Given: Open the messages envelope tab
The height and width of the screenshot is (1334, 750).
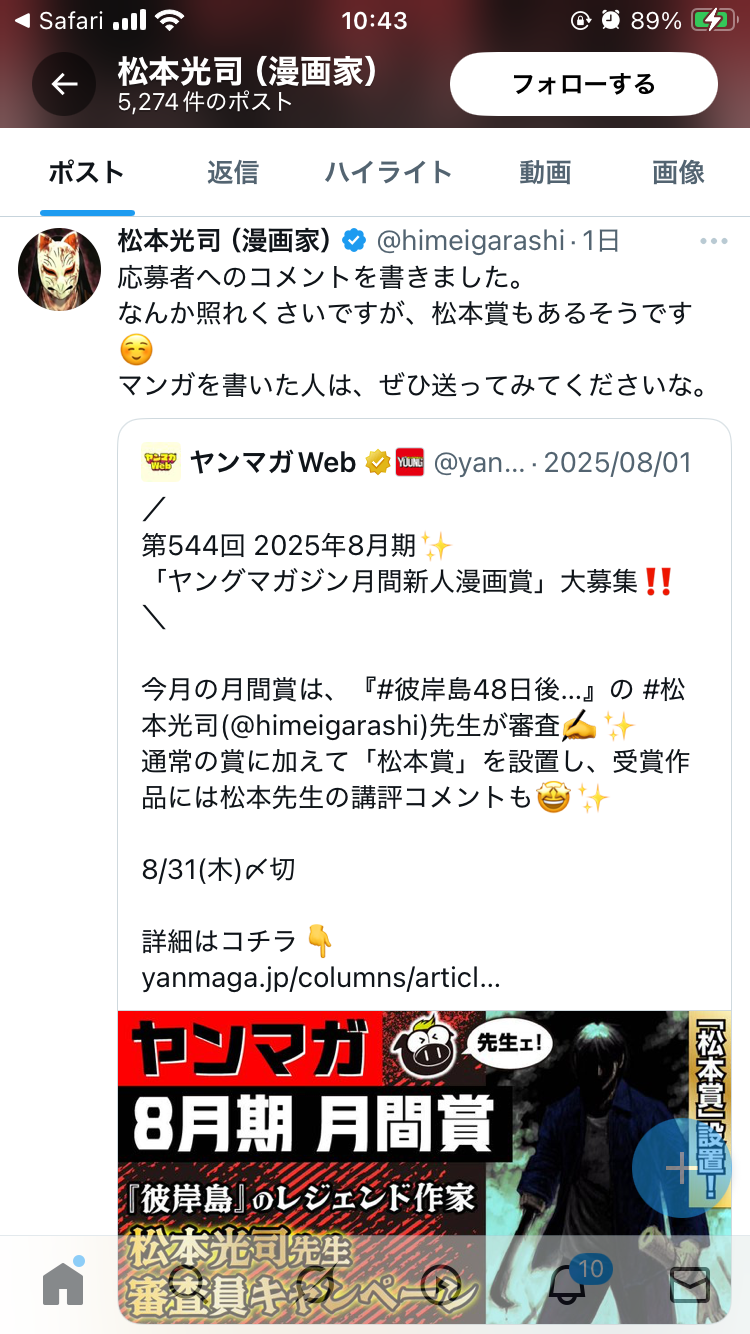Looking at the screenshot, I should coord(689,1284).
